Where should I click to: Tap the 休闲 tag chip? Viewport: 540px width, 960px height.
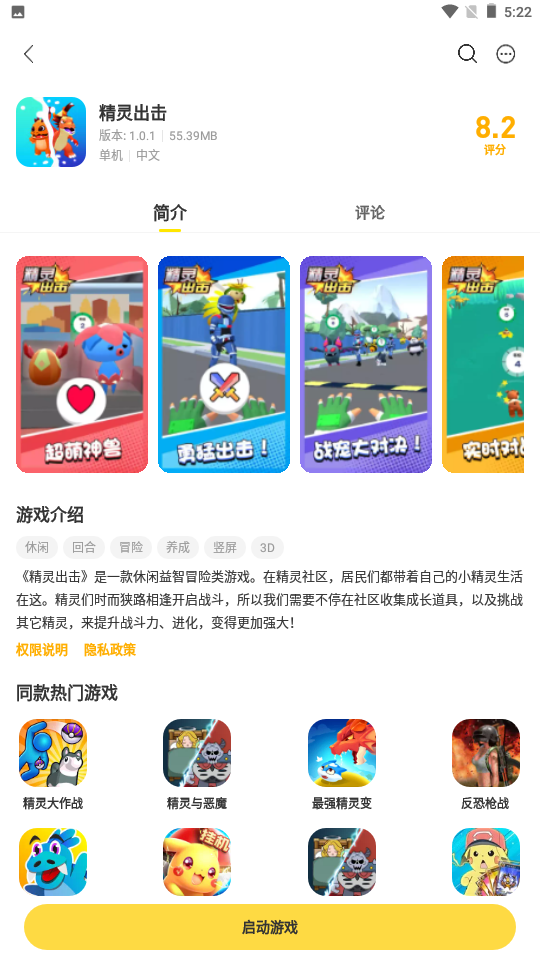click(x=37, y=547)
